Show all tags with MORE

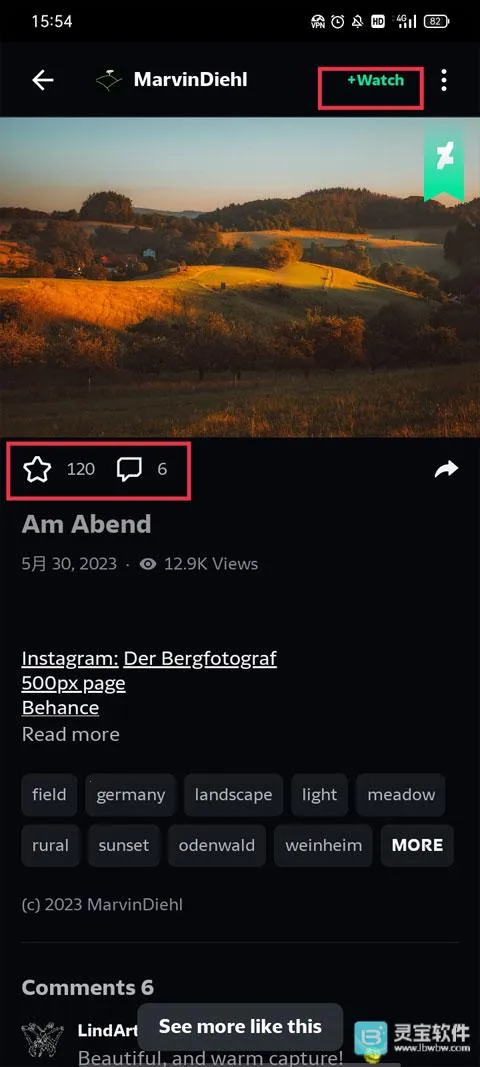tap(417, 845)
